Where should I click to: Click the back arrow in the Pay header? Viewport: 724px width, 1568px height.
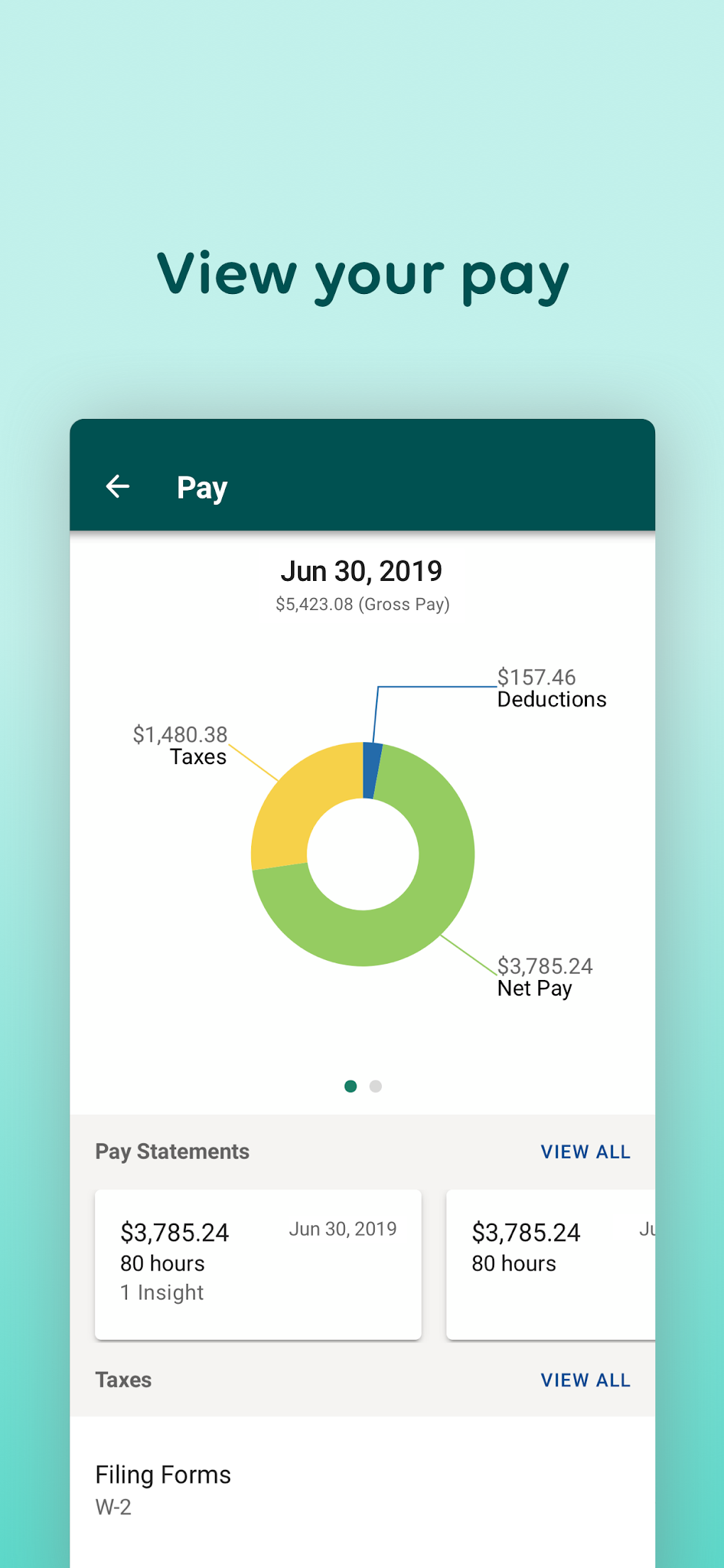coord(118,486)
